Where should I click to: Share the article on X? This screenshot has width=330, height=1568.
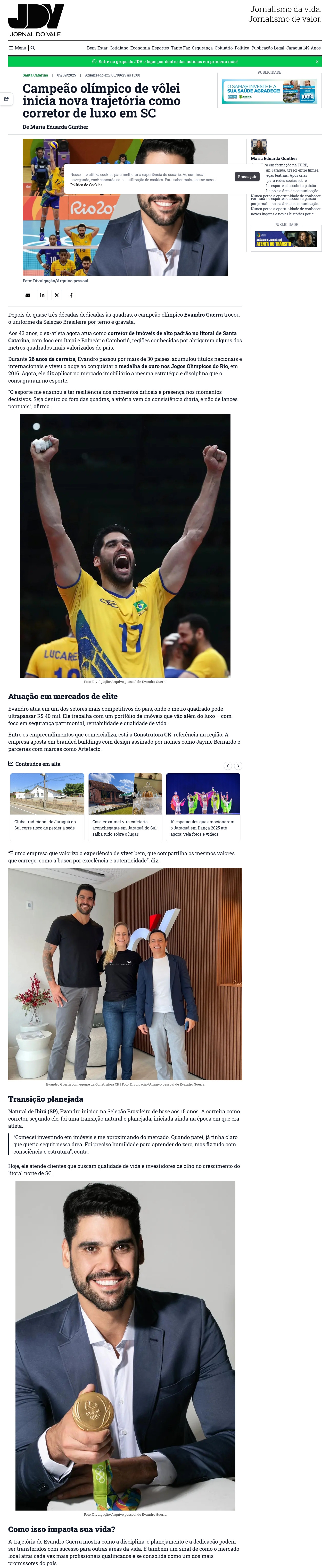pos(57,295)
